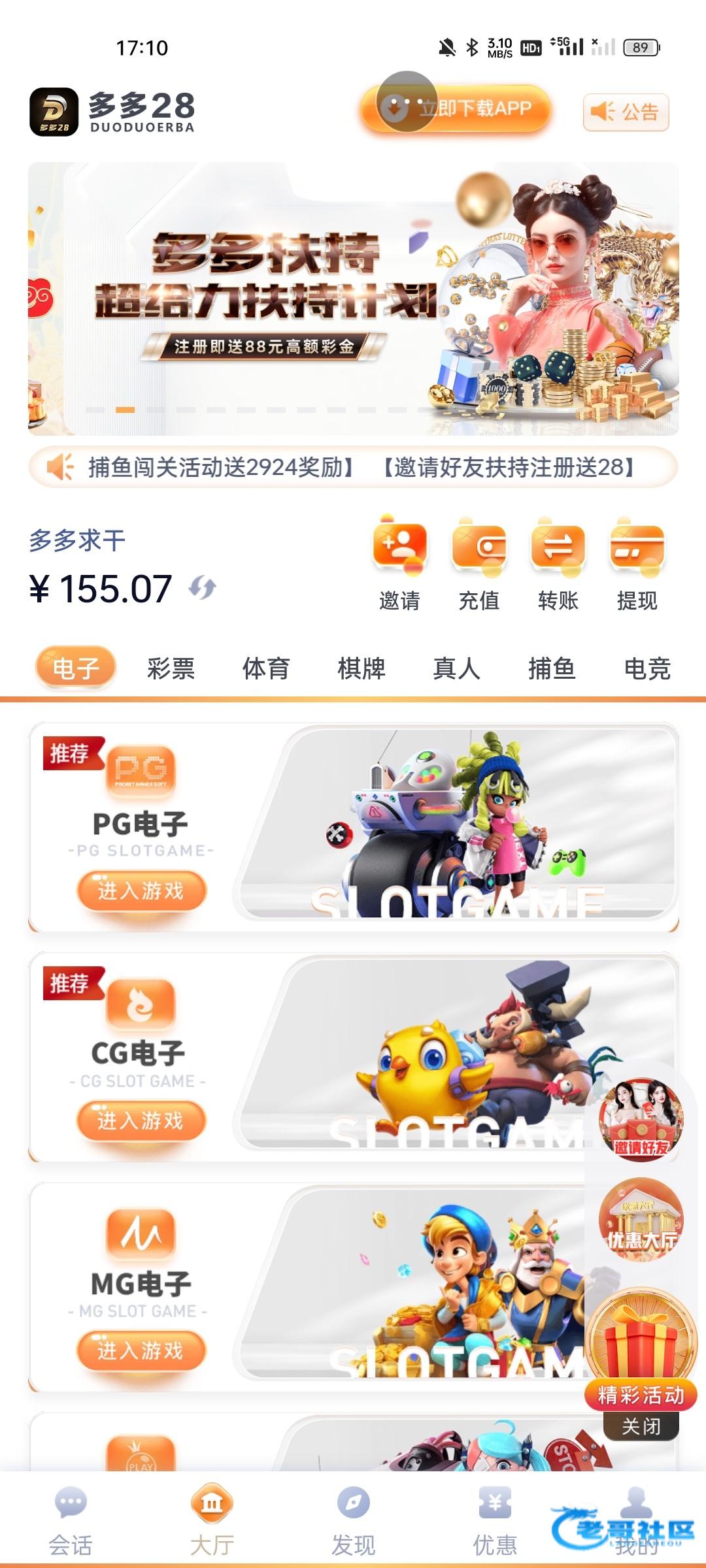Select the 真人 category tab

click(456, 668)
